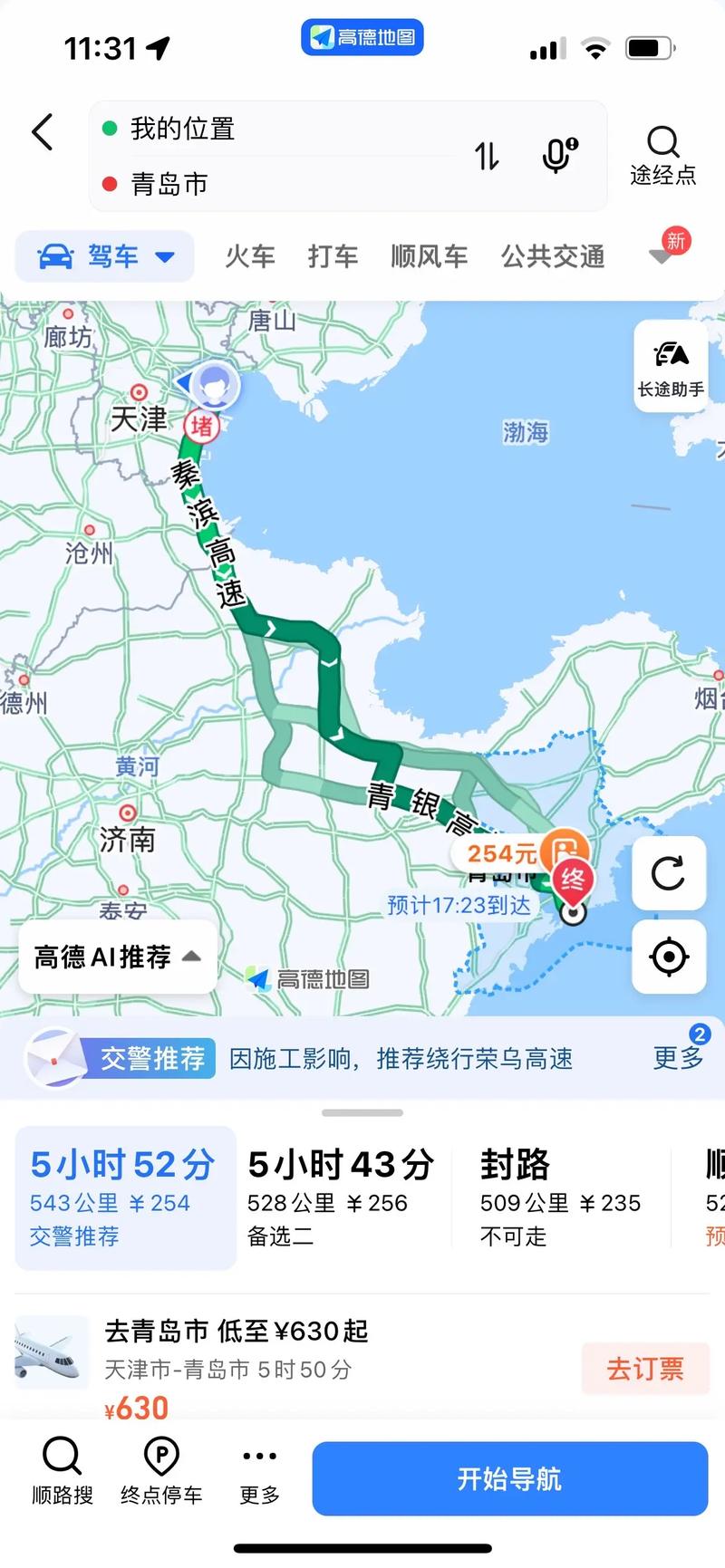725x1568 pixels.
Task: Tap the swap origin and destination icon
Action: [487, 156]
